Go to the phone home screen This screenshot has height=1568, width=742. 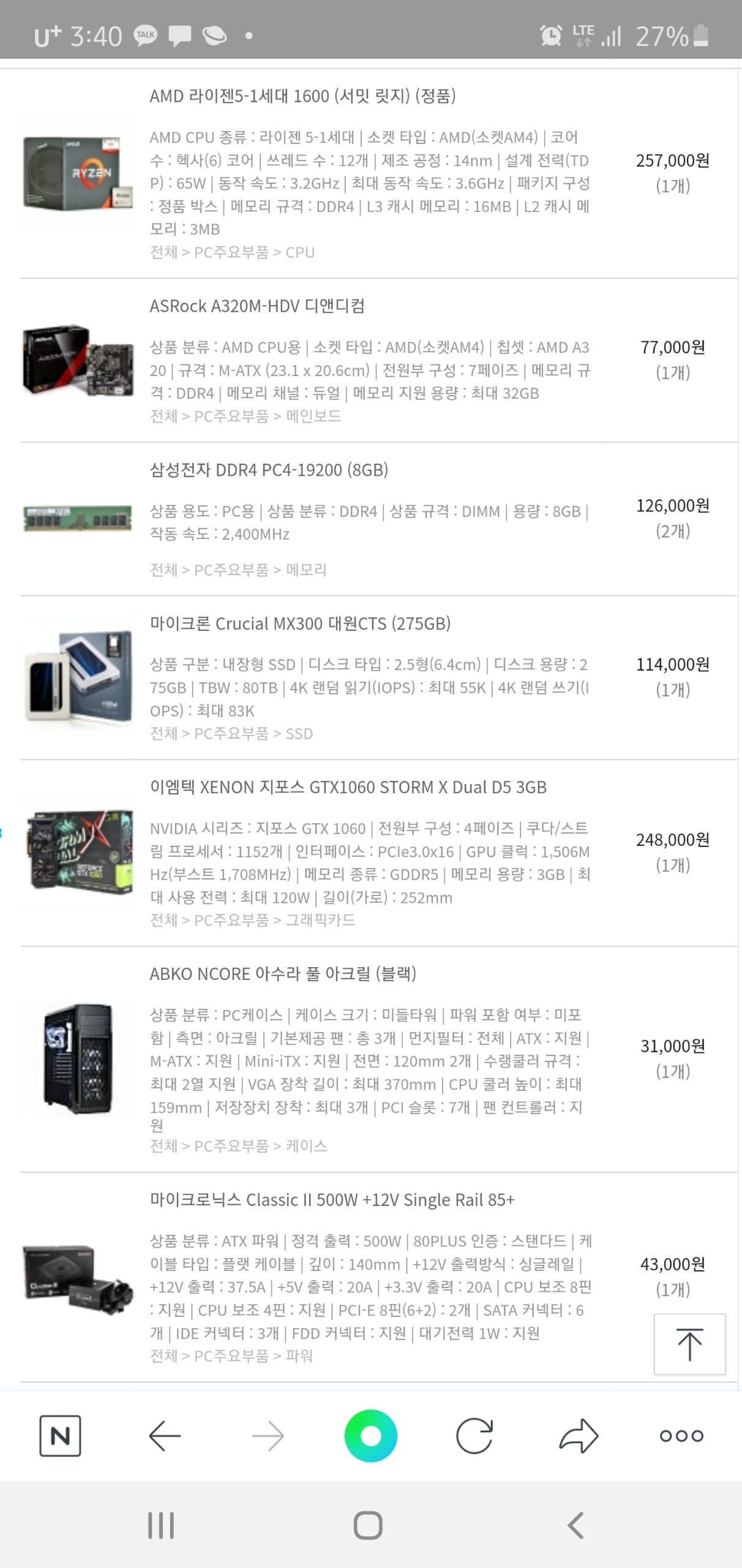368,1525
